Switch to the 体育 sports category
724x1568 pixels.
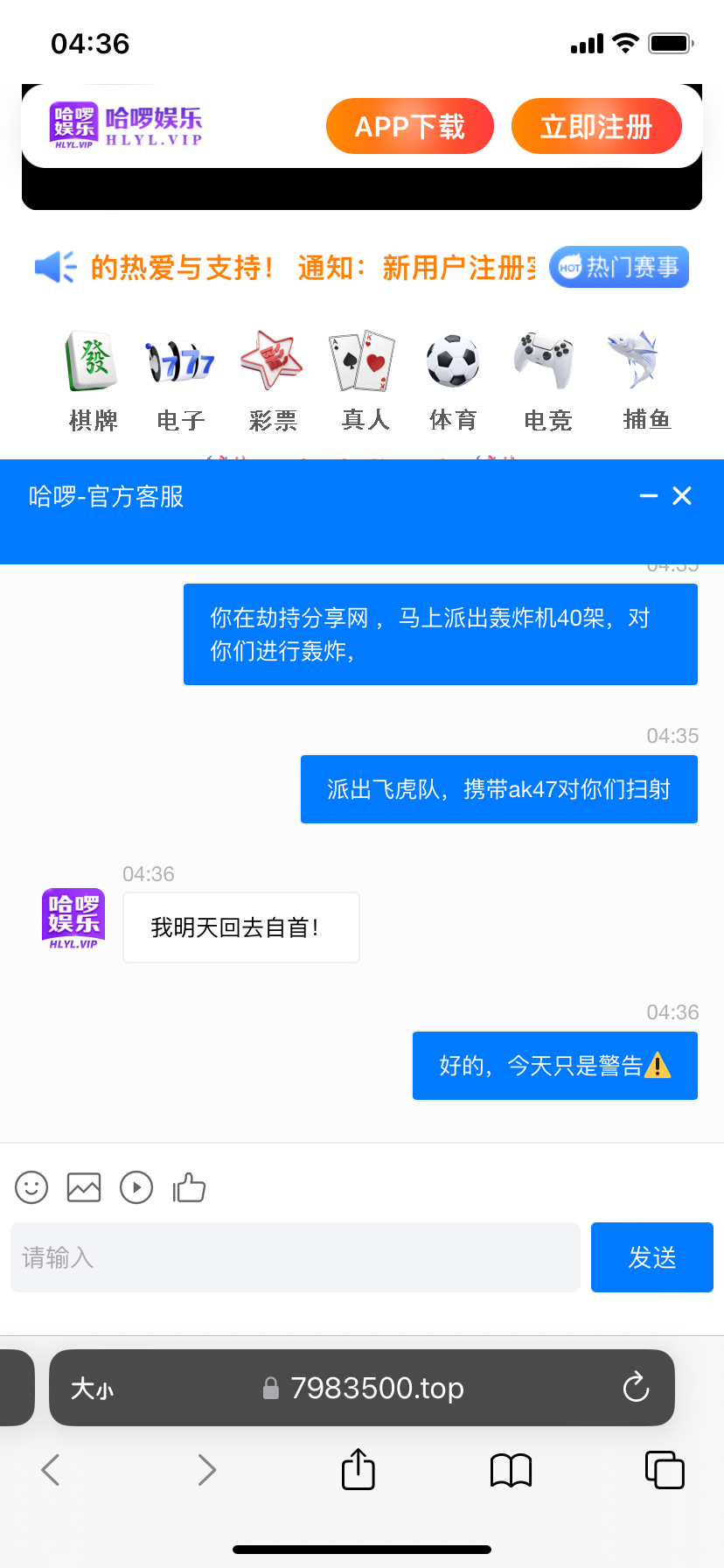tap(453, 381)
